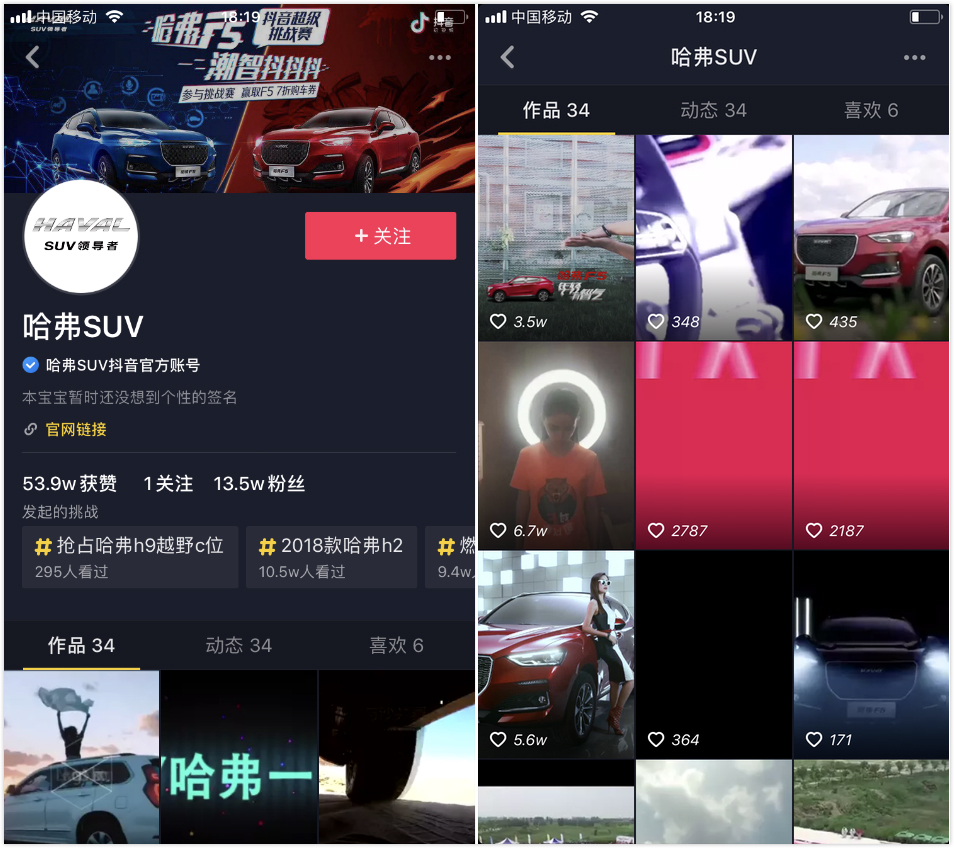Go back using the arrow beside 哈弗SUV title

click(508, 58)
